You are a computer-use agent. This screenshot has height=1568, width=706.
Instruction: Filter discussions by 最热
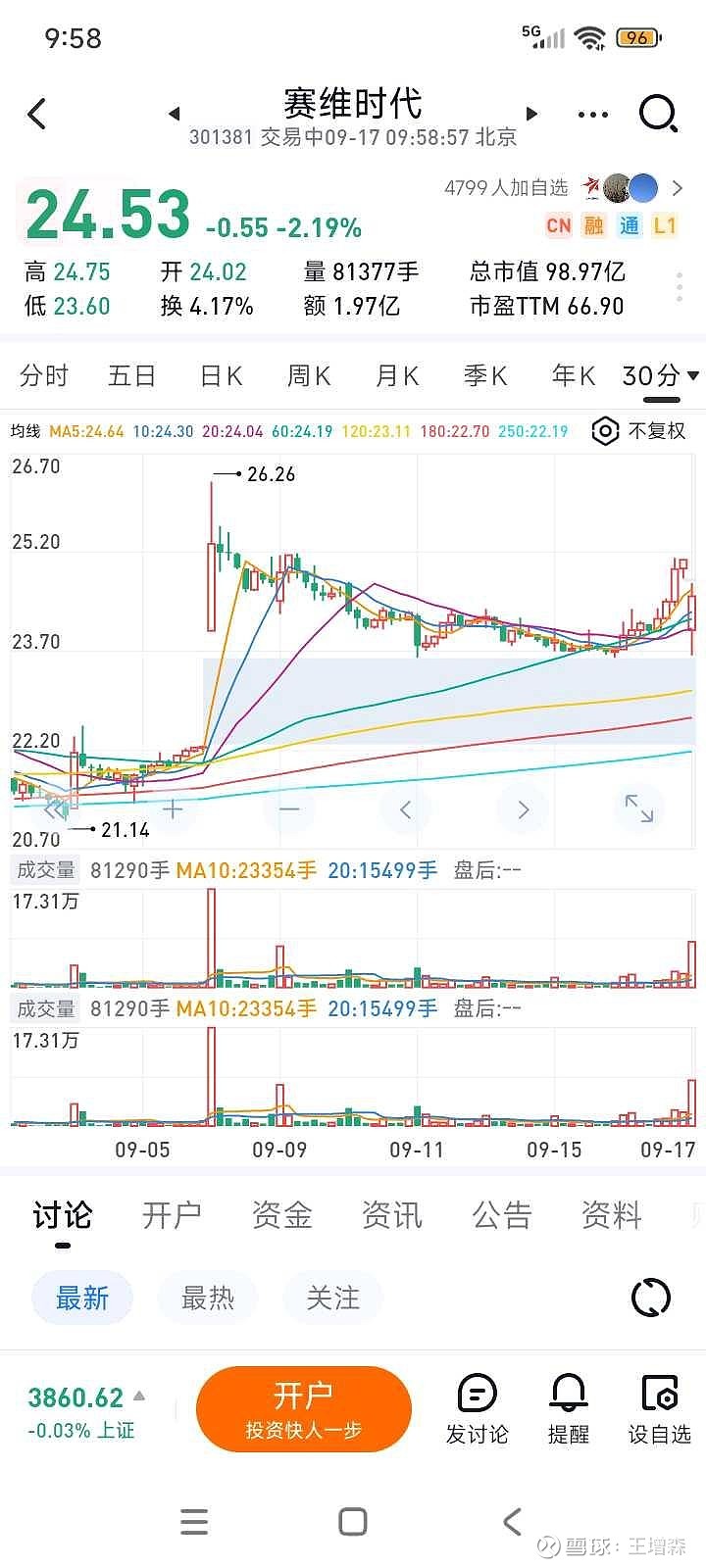pos(208,1298)
